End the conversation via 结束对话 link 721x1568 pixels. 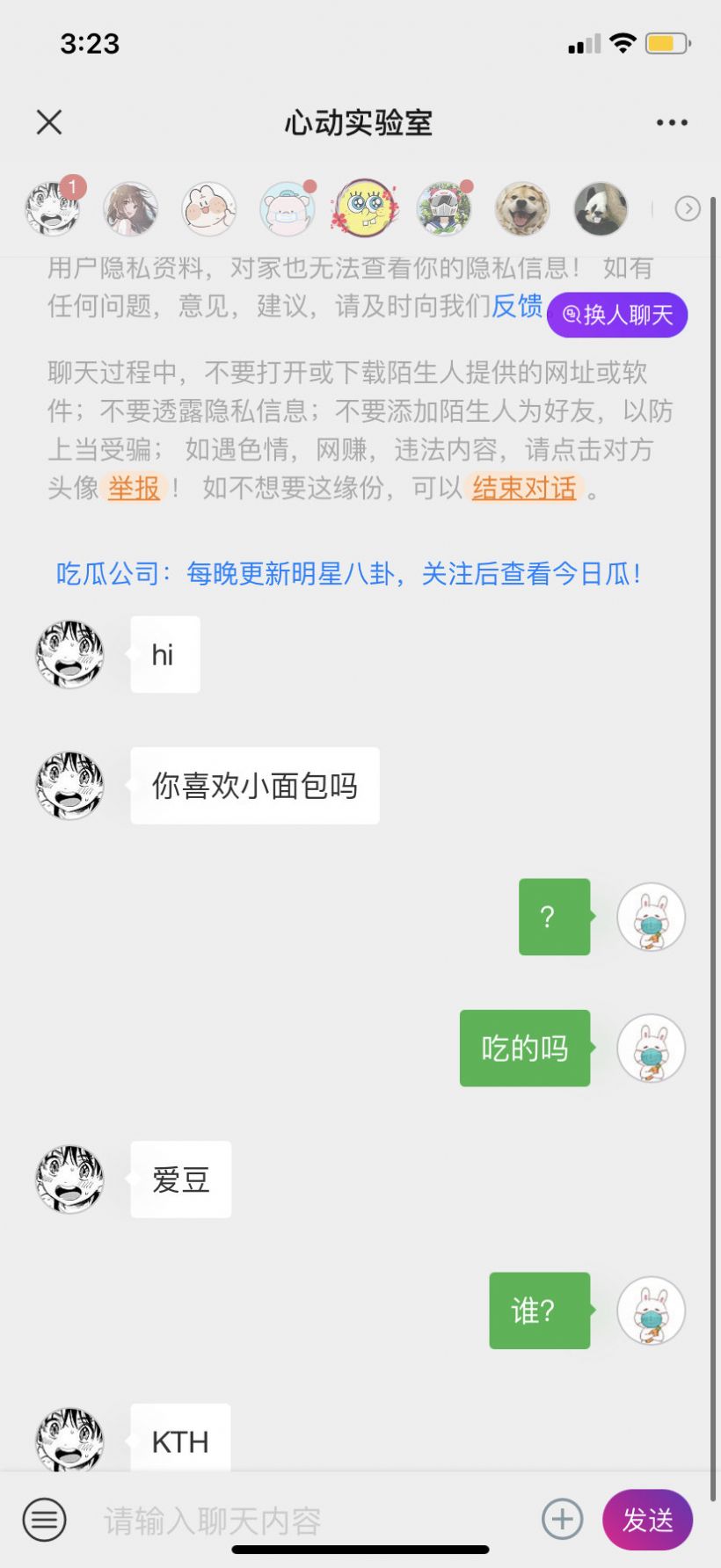[x=523, y=490]
